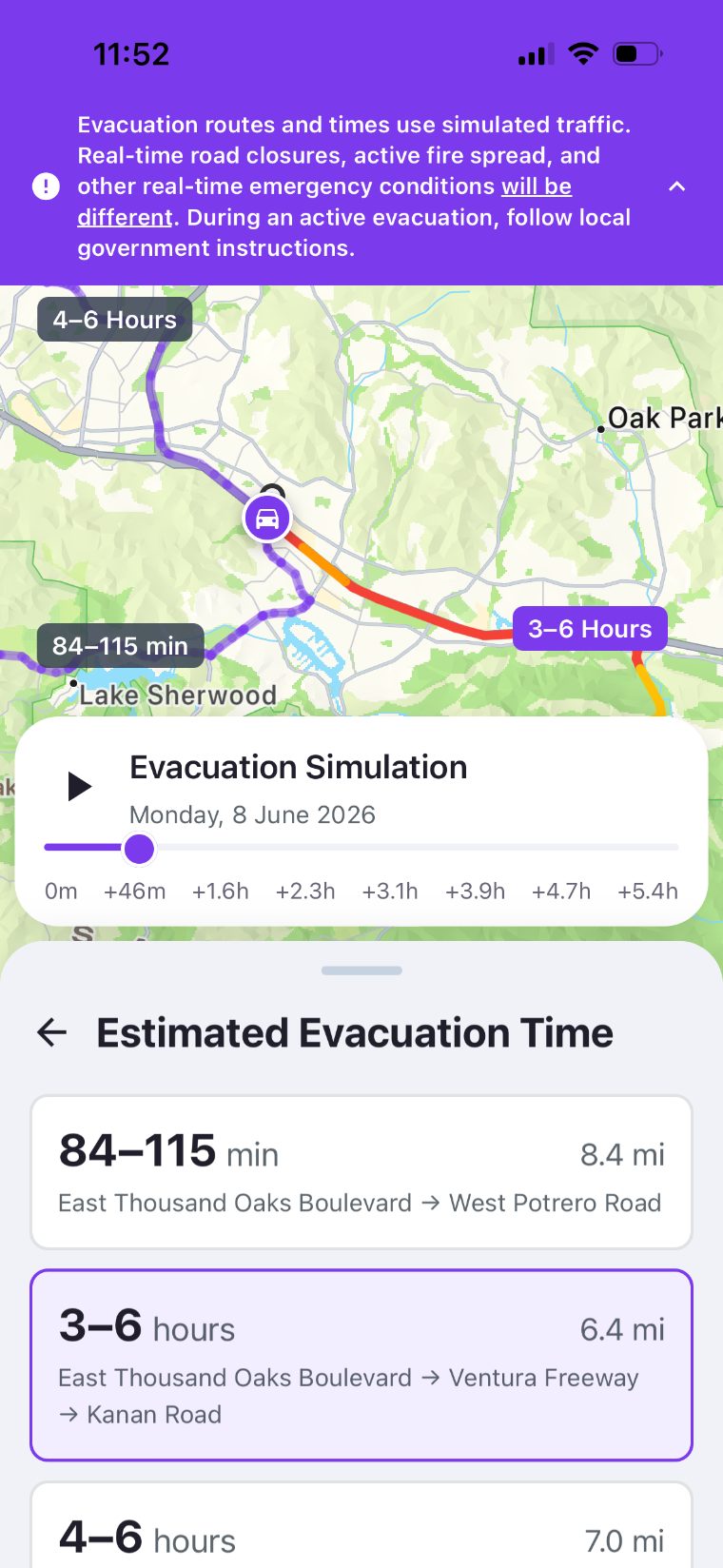Image resolution: width=723 pixels, height=1568 pixels.
Task: Tap the 3–6 Hours map label
Action: pos(590,629)
